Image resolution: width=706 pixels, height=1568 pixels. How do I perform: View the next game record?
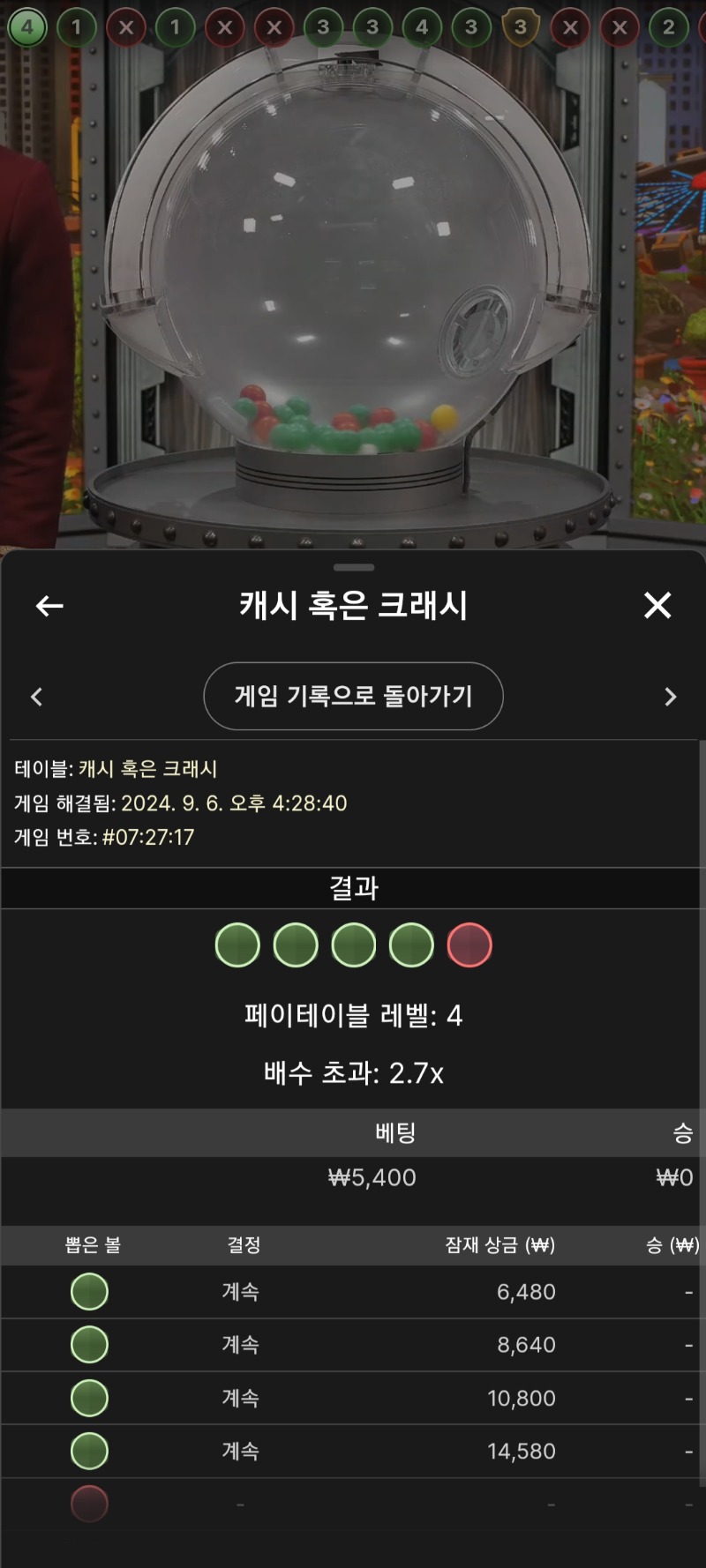tap(670, 697)
